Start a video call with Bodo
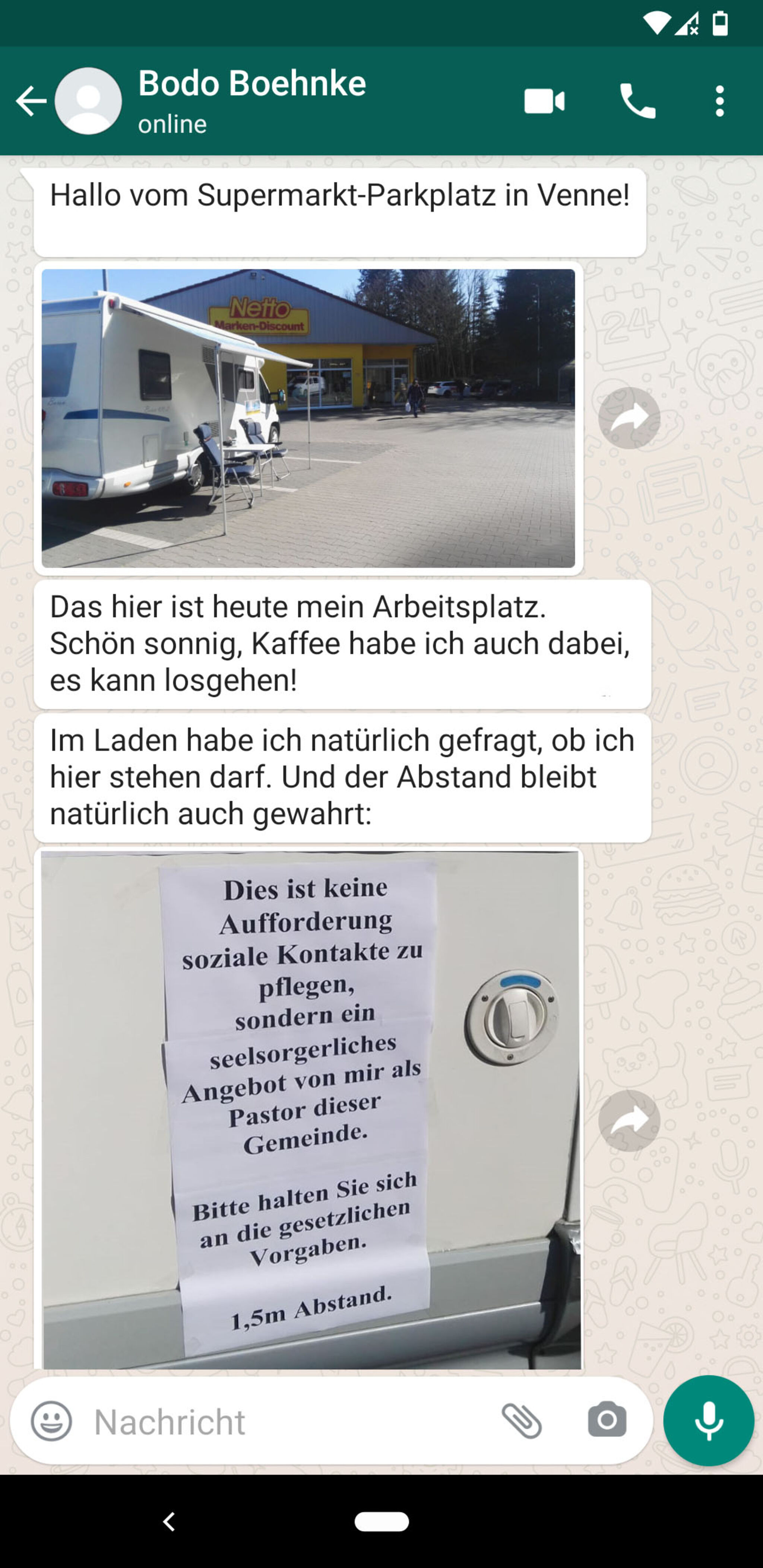The height and width of the screenshot is (1568, 763). pos(544,101)
